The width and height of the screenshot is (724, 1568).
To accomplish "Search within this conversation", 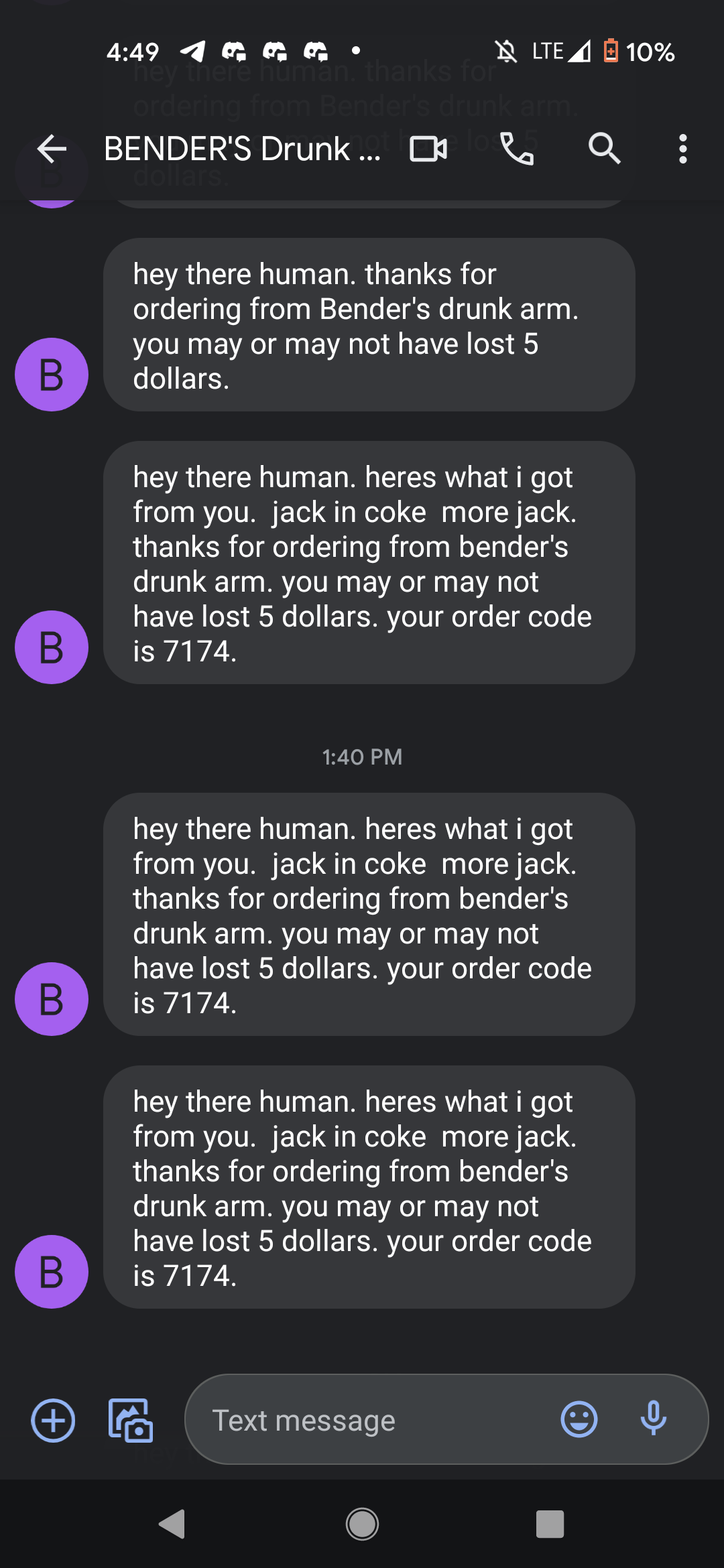I will (x=604, y=149).
